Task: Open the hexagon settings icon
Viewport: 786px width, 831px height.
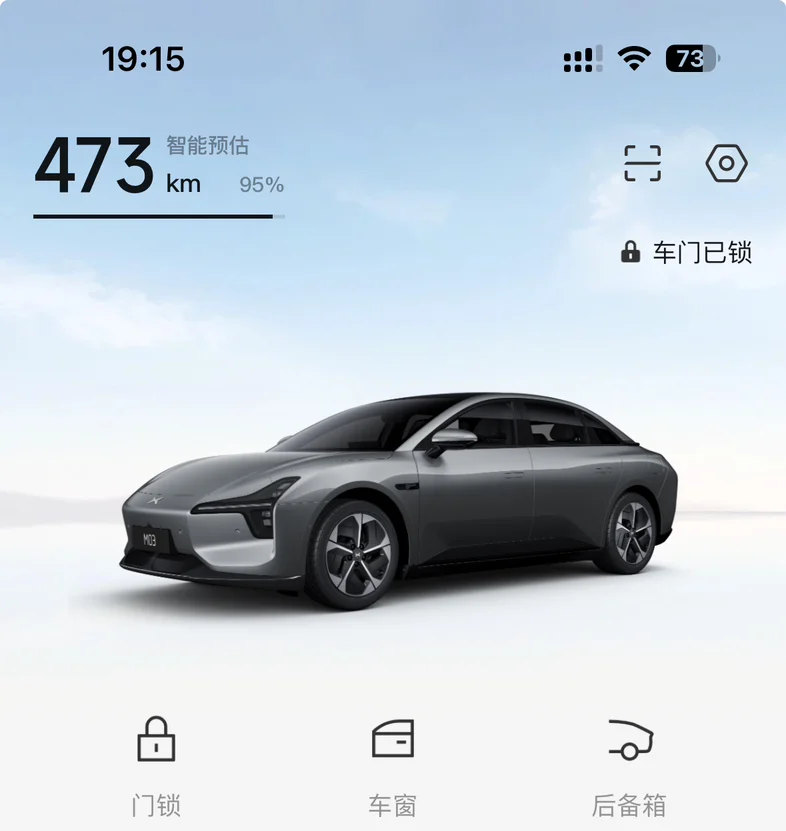Action: 727,163
